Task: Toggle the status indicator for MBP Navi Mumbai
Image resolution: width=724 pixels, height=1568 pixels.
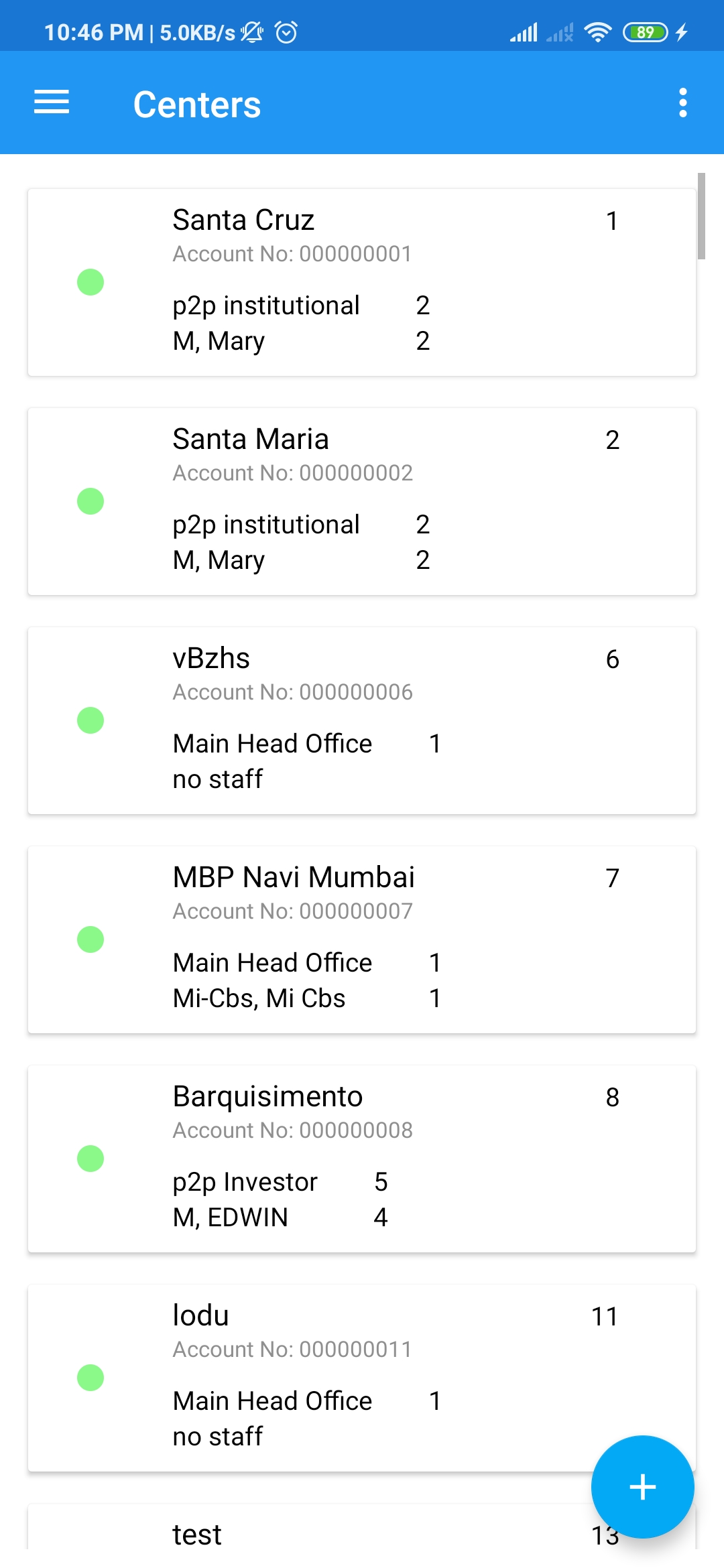Action: click(x=90, y=938)
